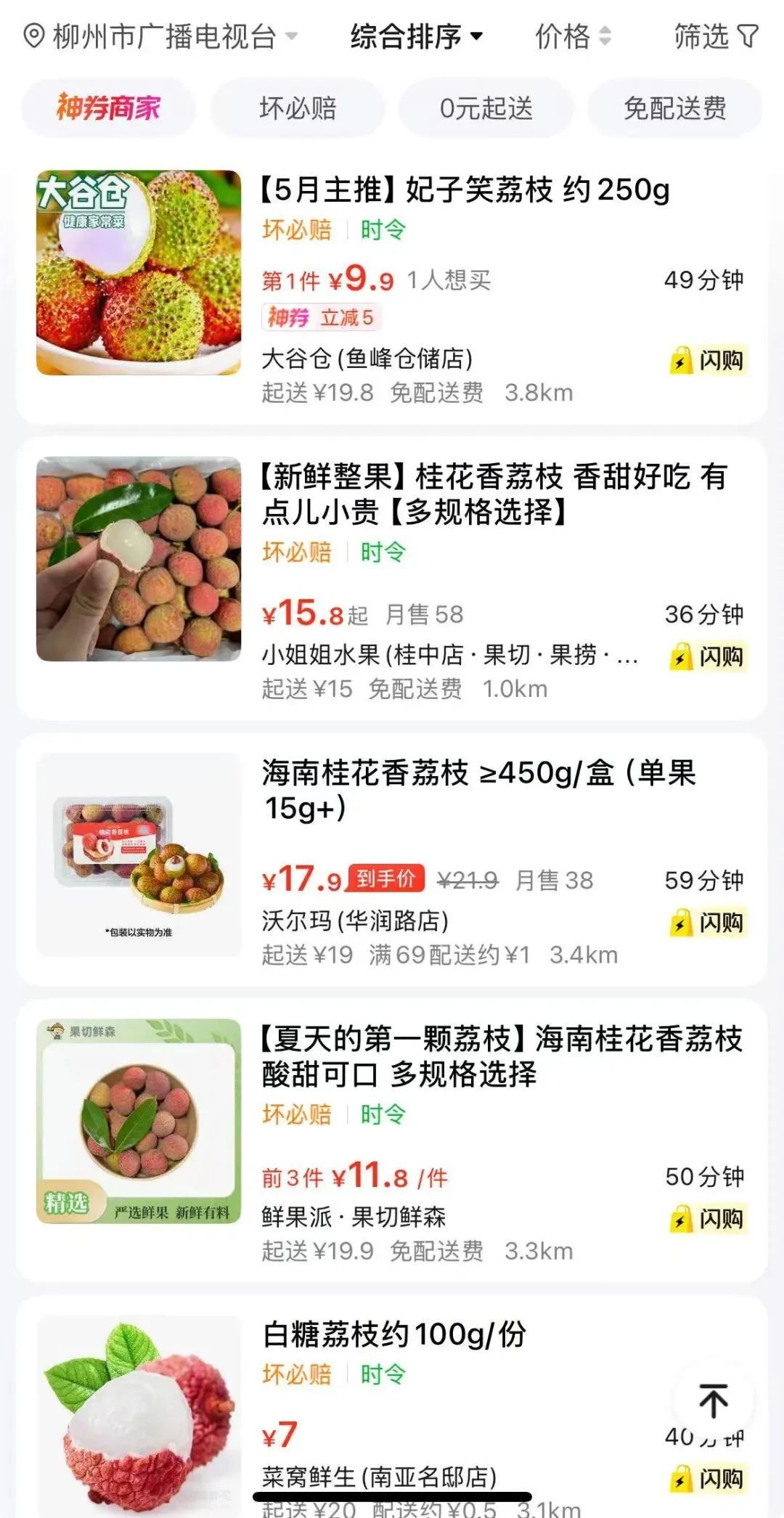
Task: Sort results by 价格
Action: tap(573, 36)
